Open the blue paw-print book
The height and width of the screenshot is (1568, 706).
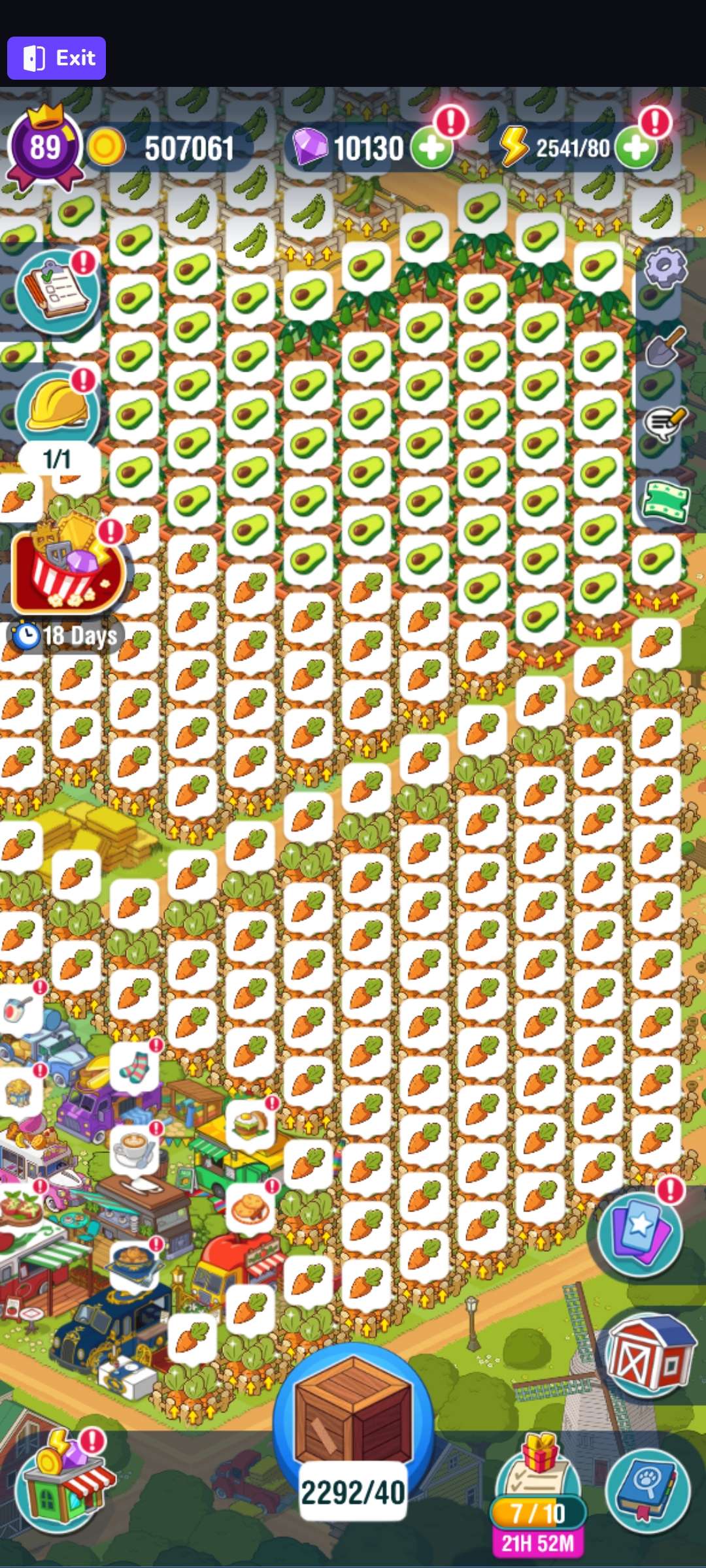click(x=648, y=1491)
